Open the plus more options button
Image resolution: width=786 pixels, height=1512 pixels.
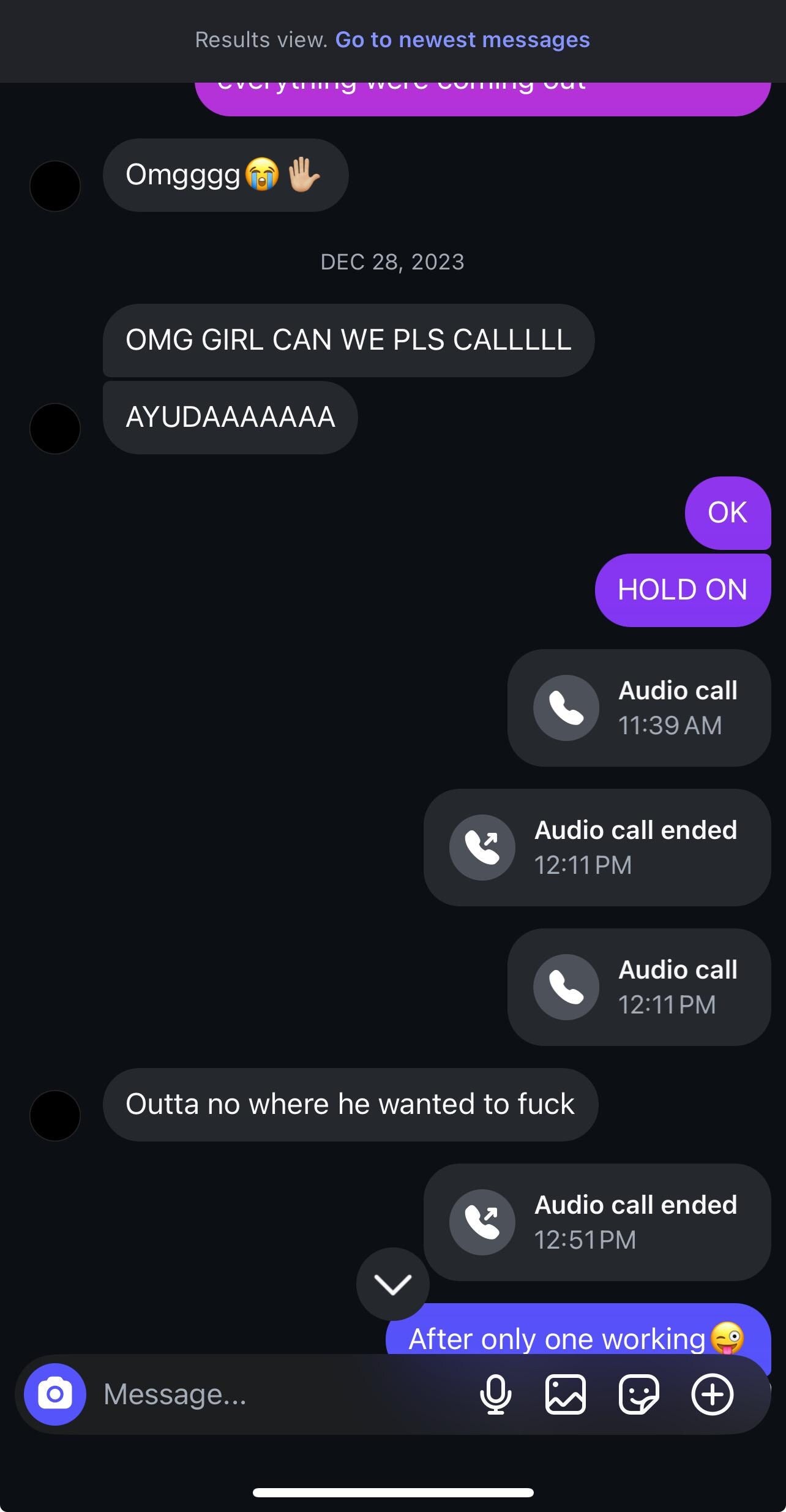[x=712, y=1394]
